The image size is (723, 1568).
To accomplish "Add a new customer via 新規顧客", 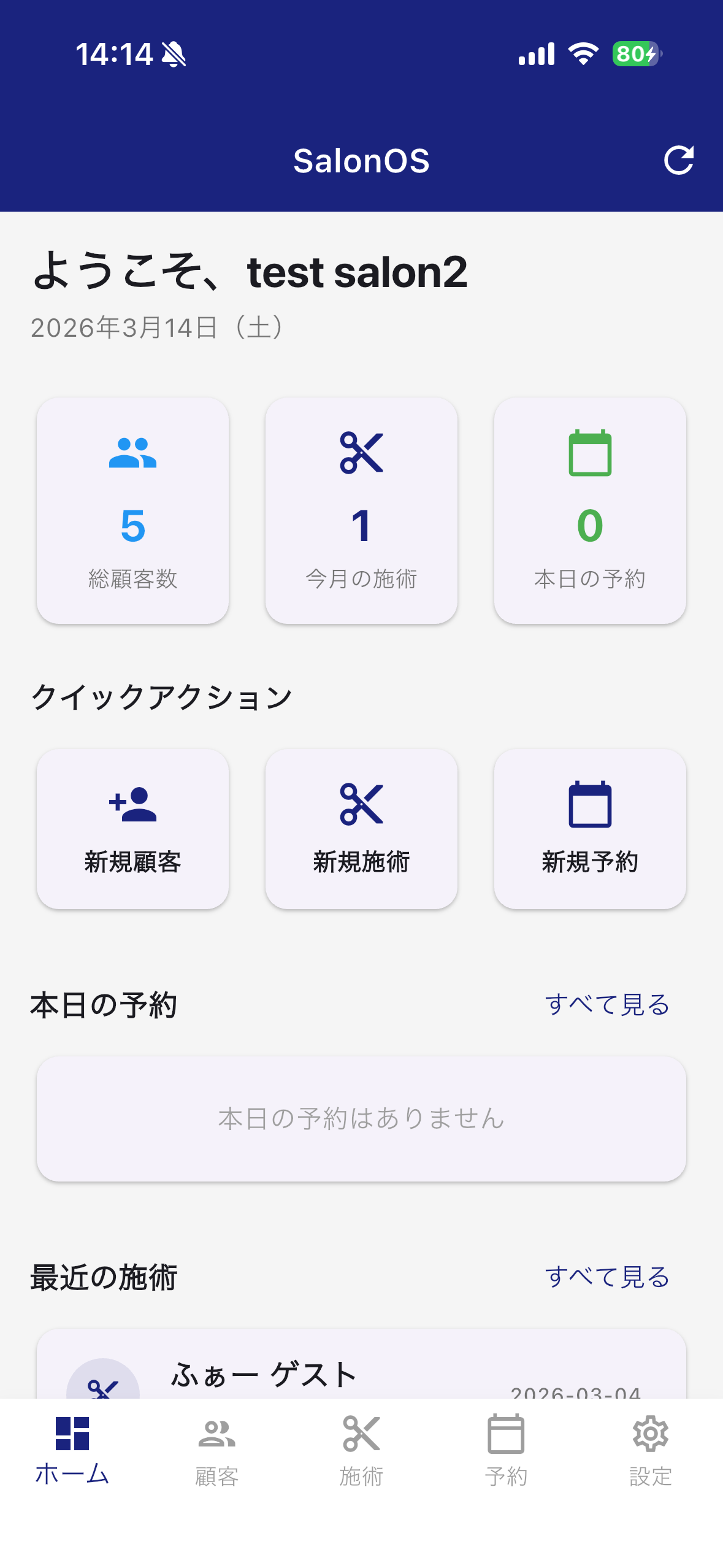I will click(x=133, y=828).
